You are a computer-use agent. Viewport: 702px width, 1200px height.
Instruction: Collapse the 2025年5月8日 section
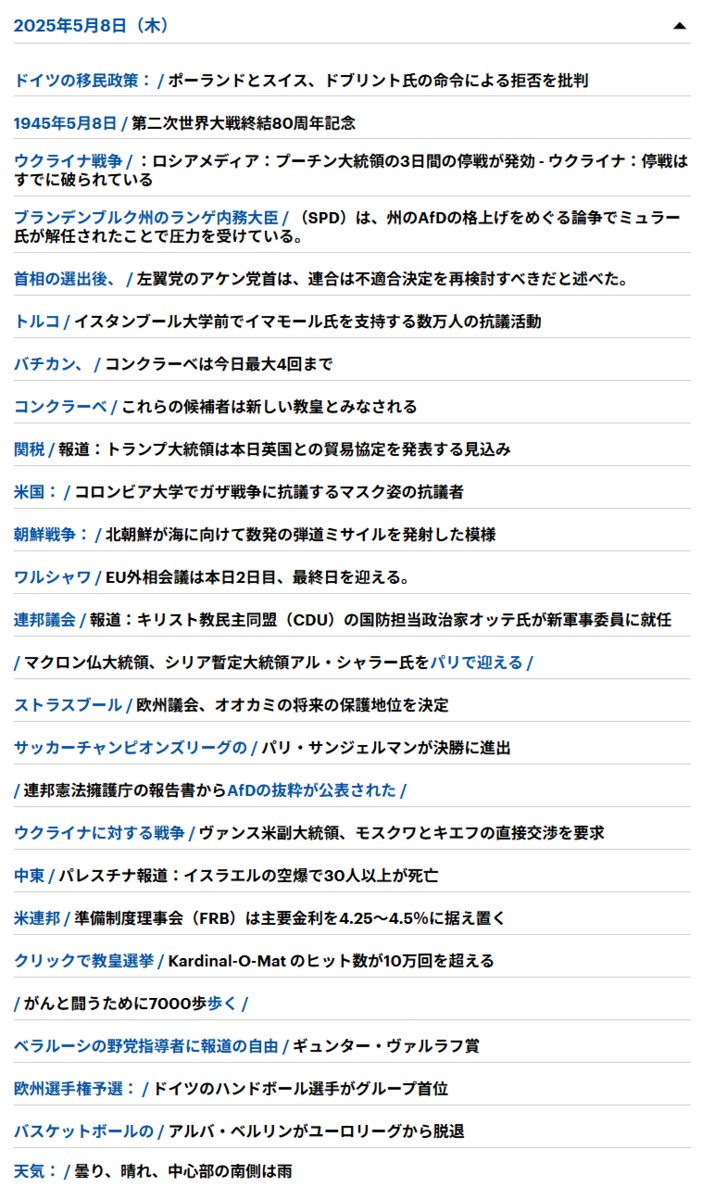click(x=679, y=26)
